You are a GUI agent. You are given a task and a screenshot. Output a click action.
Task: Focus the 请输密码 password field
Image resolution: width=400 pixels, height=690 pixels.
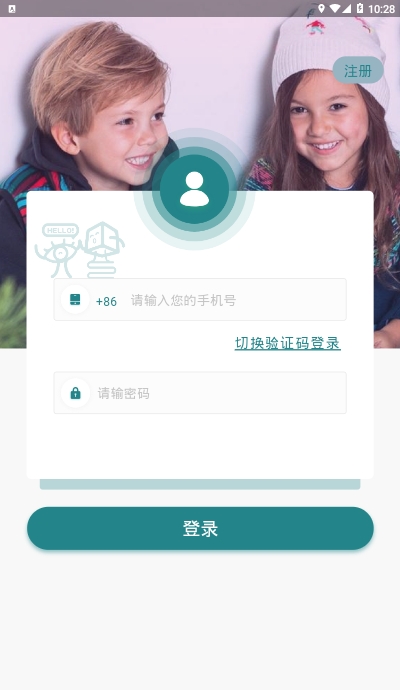(x=200, y=393)
